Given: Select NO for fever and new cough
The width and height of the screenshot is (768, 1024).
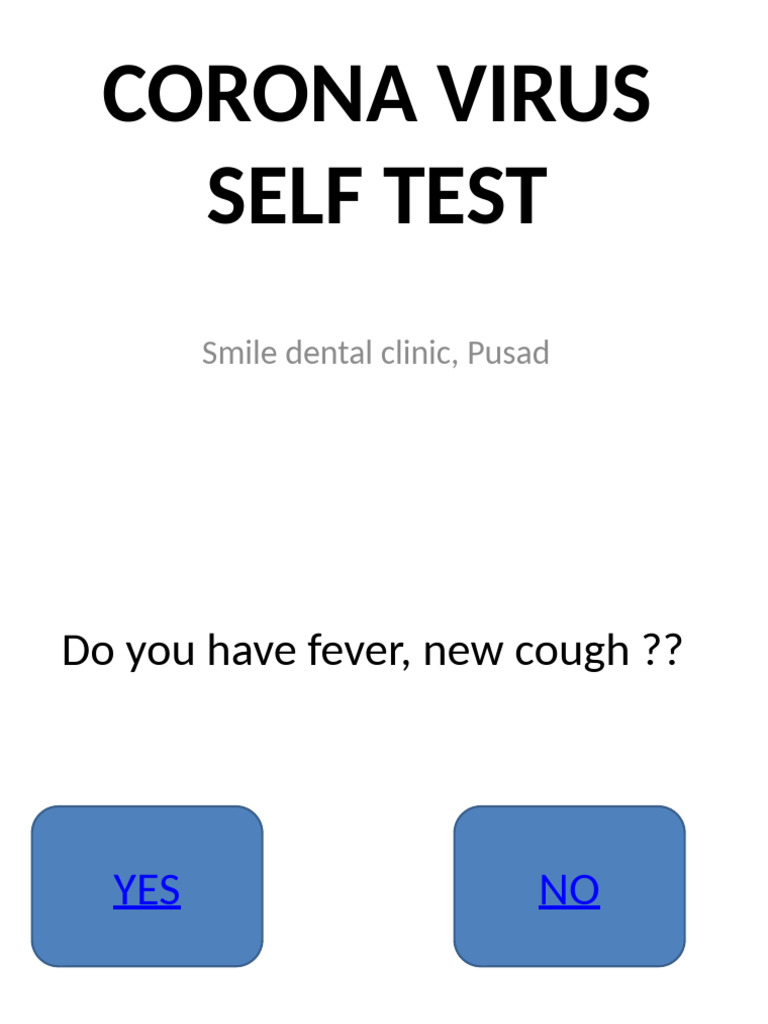Looking at the screenshot, I should tap(569, 889).
